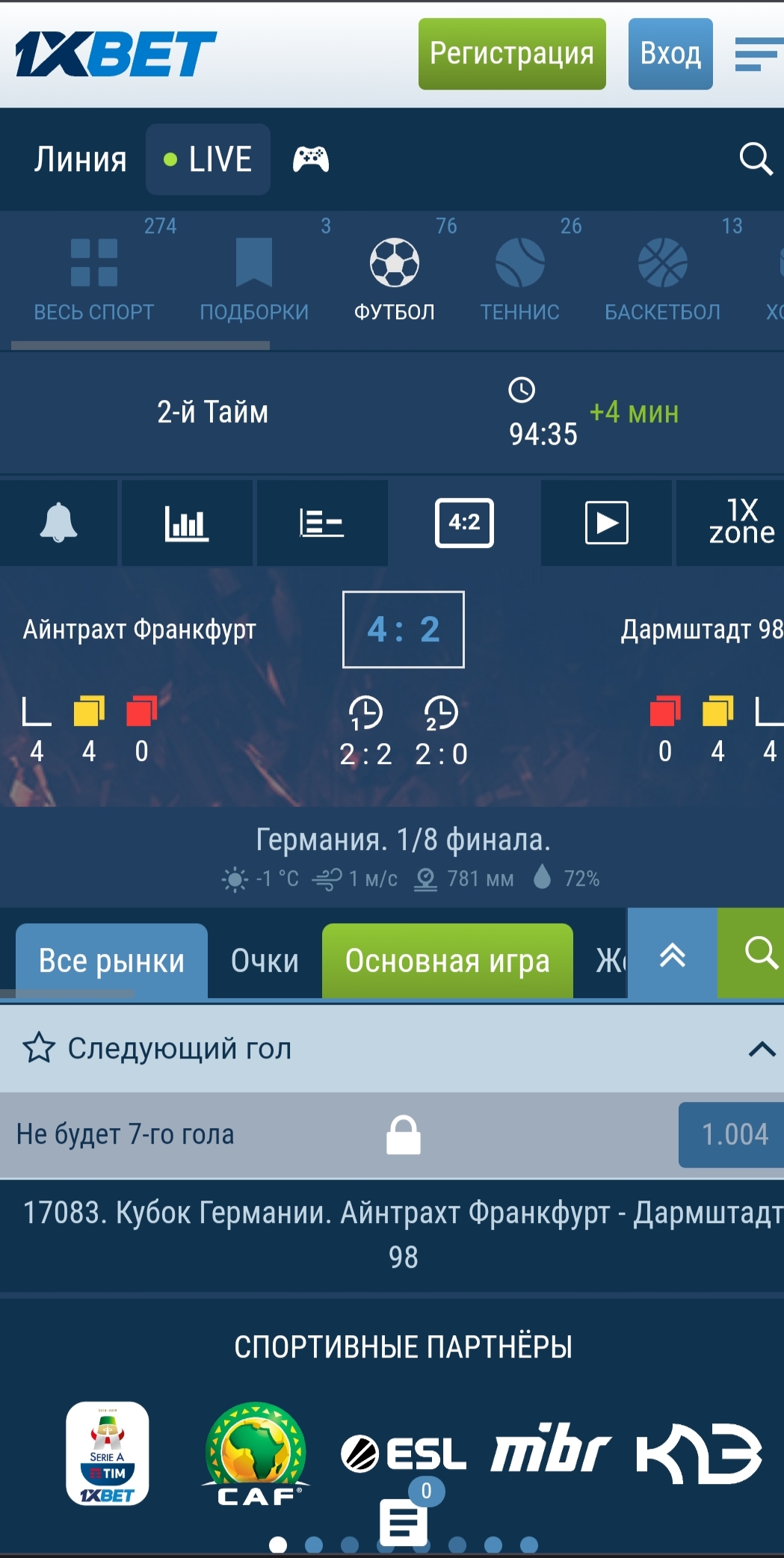Select the LIVE tab
784x1558 pixels.
(208, 159)
